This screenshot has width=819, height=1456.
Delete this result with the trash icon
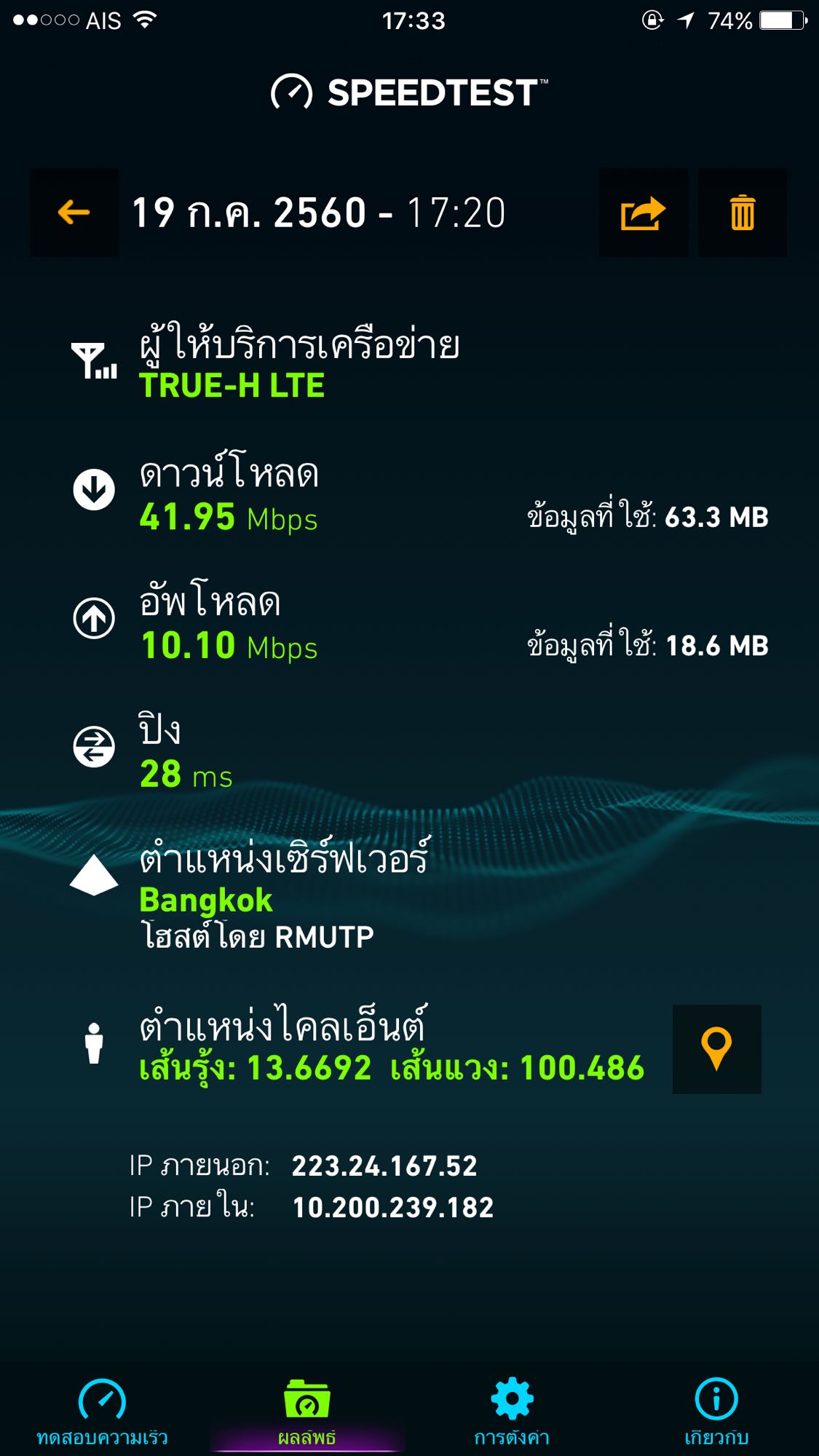[742, 213]
